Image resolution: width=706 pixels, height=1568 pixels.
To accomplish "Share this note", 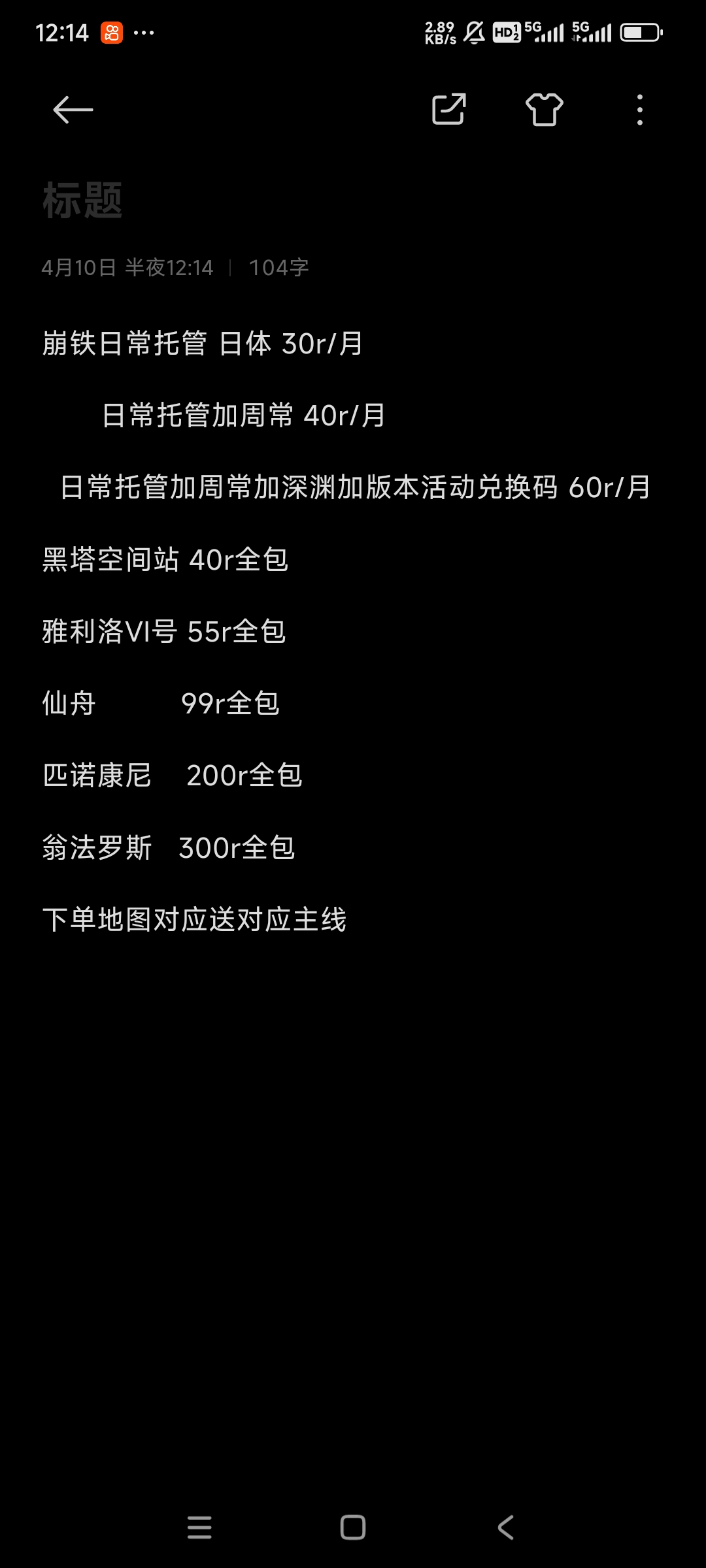I will coord(448,109).
